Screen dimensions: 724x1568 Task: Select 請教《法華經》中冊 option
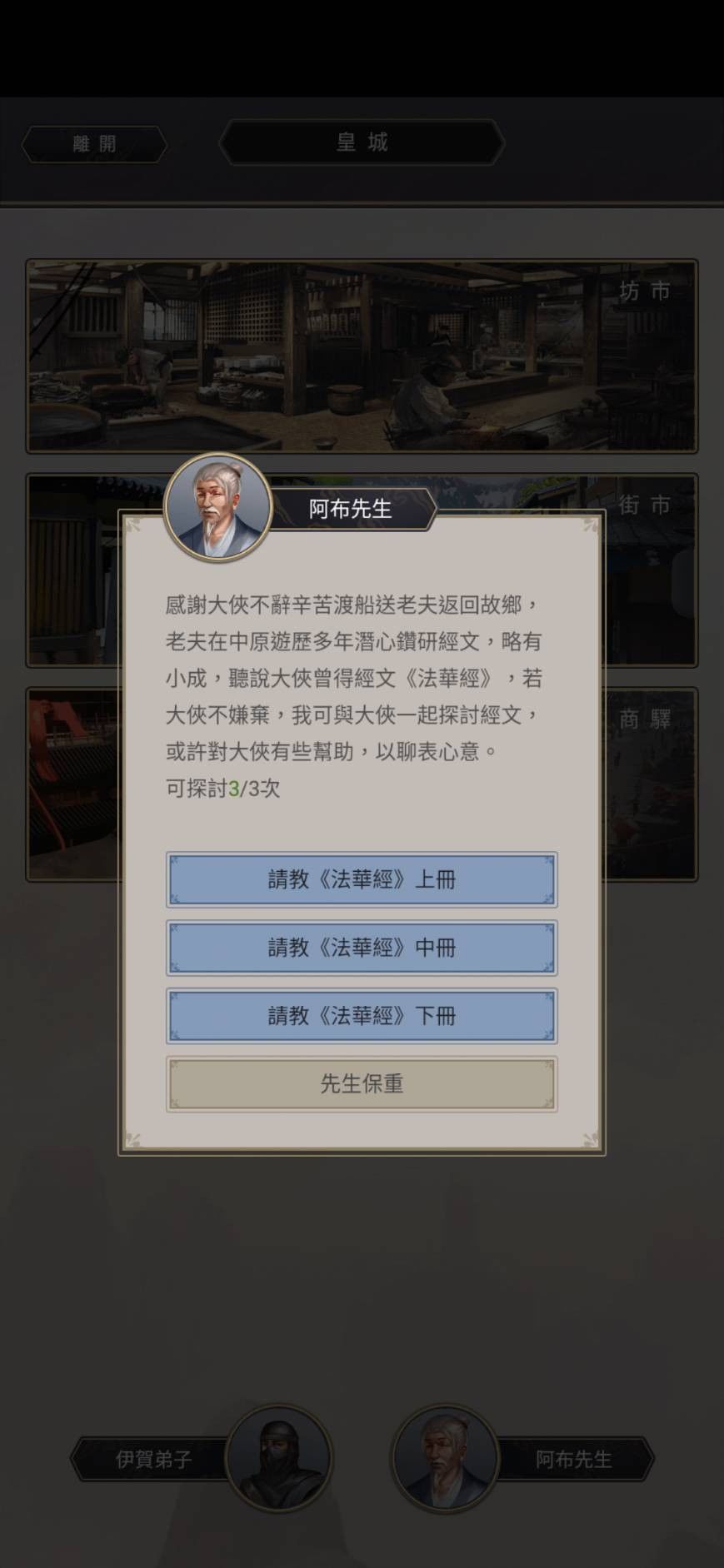coord(362,948)
